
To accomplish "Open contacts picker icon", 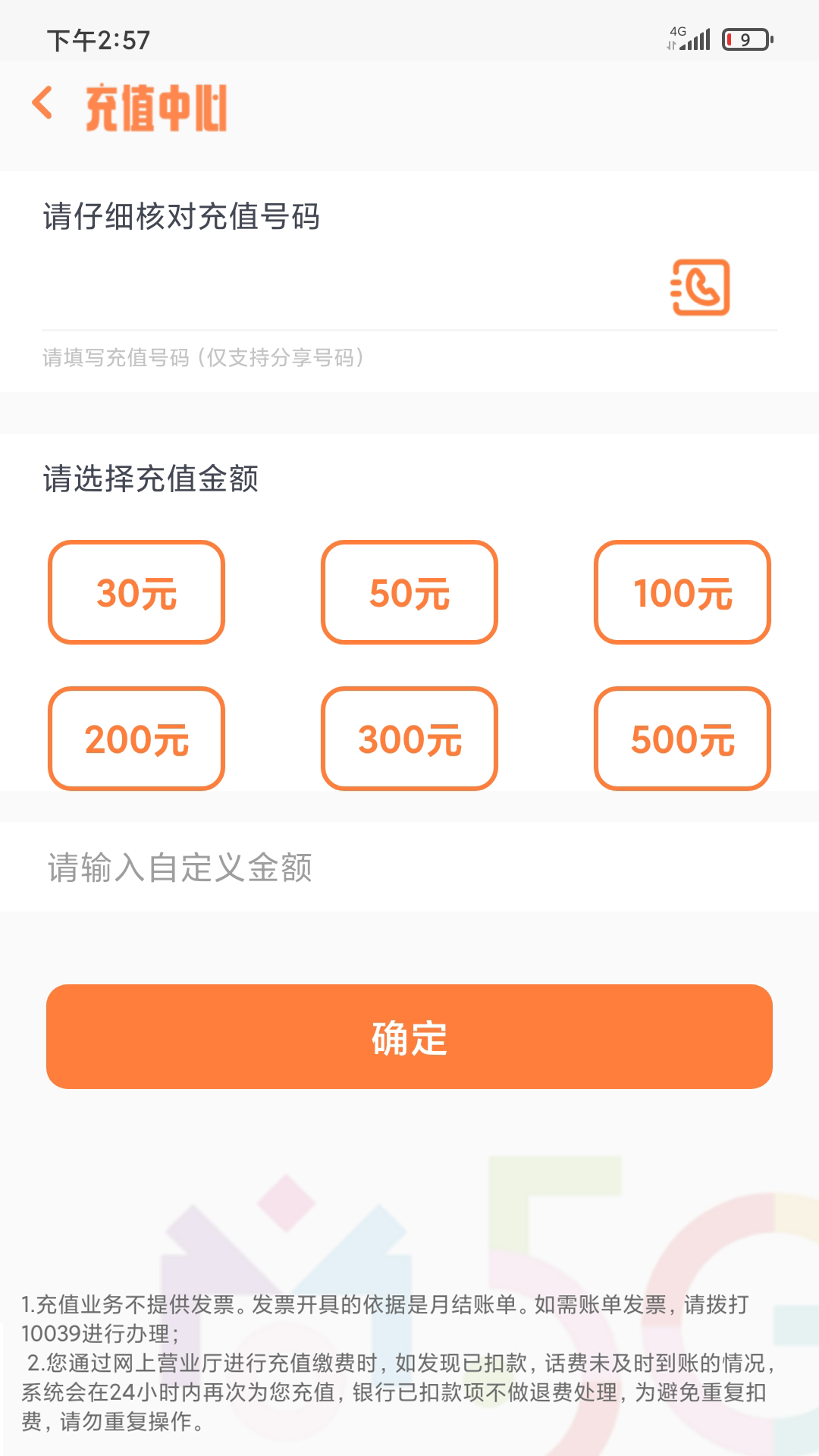I will coord(701,287).
